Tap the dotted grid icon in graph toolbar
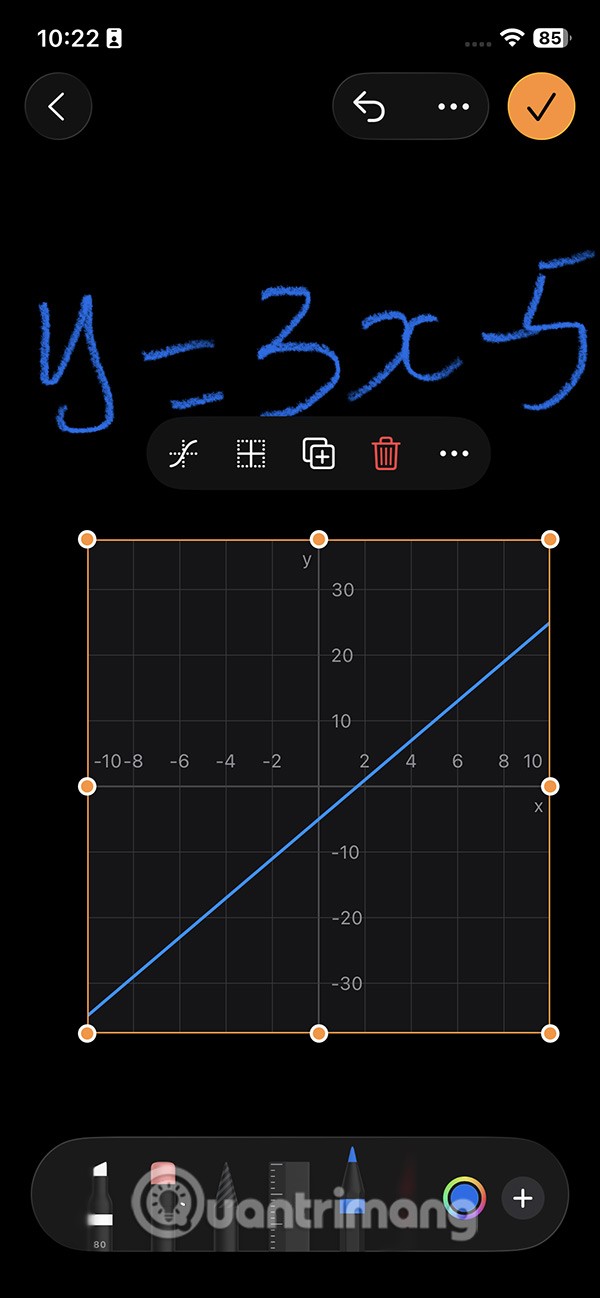This screenshot has height=1298, width=600. pos(251,454)
